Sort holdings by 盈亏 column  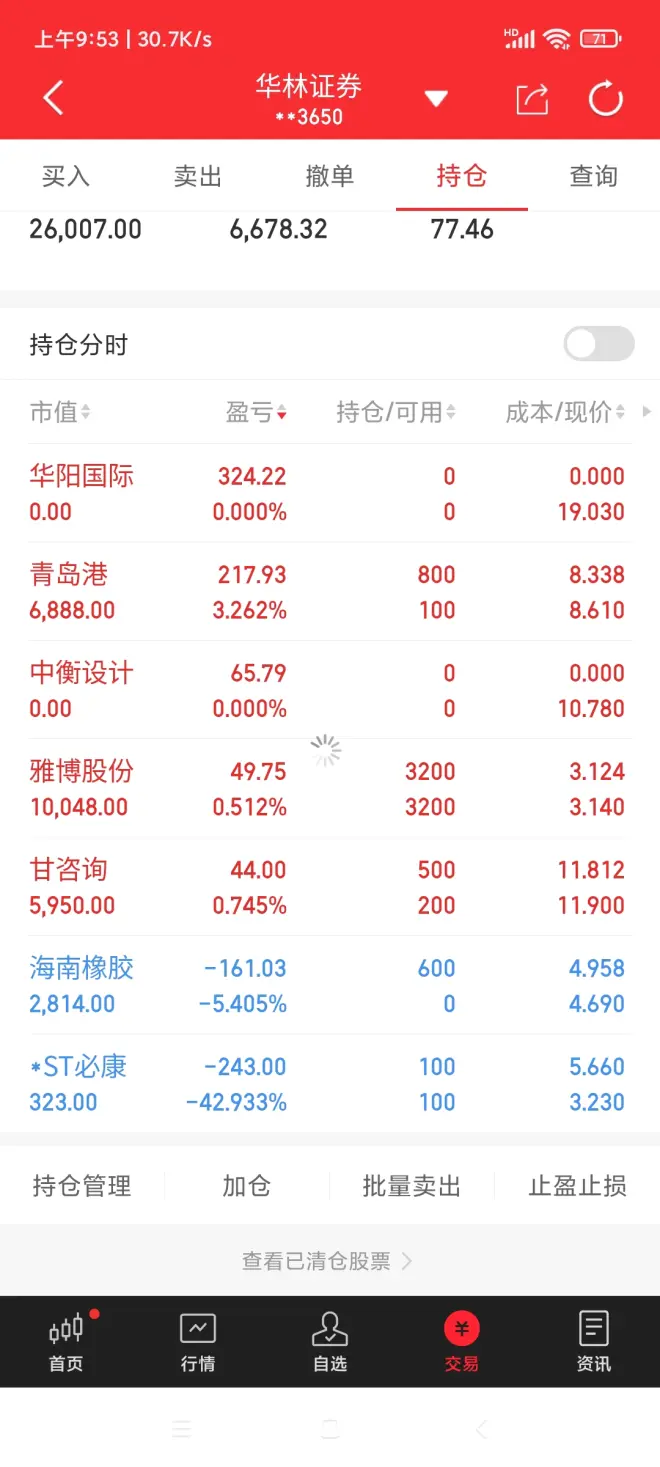(256, 412)
